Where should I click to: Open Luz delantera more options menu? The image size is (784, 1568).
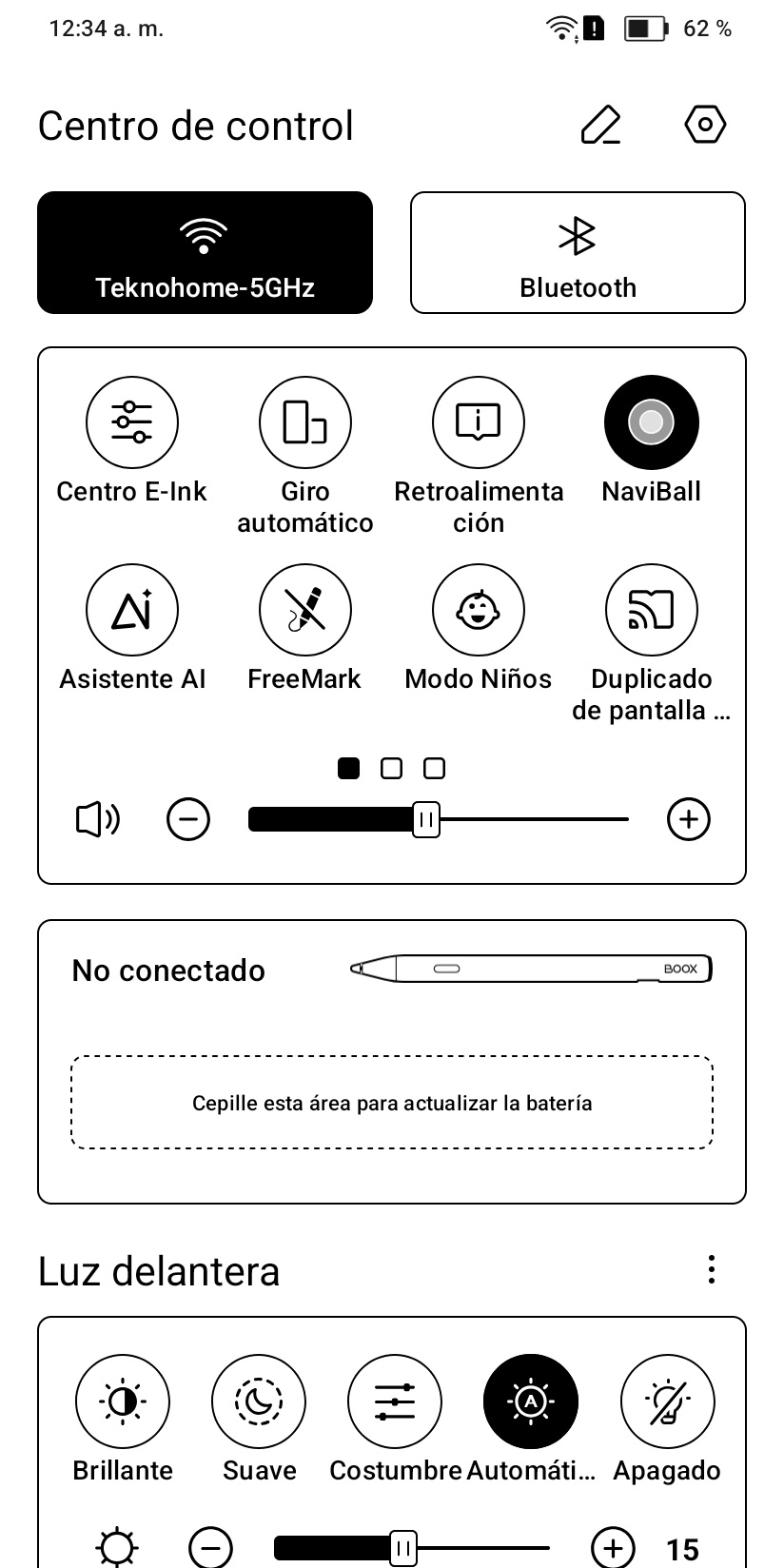pos(711,1269)
